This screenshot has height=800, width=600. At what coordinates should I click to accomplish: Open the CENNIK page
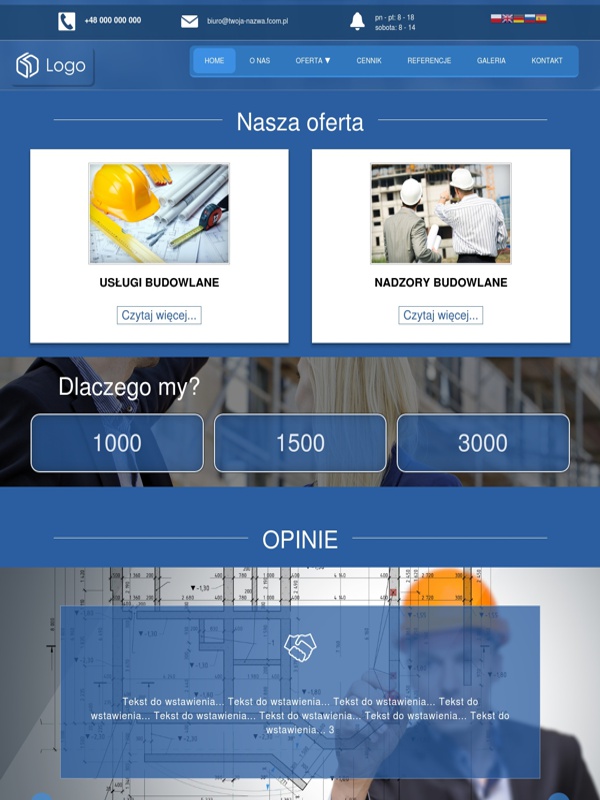368,60
